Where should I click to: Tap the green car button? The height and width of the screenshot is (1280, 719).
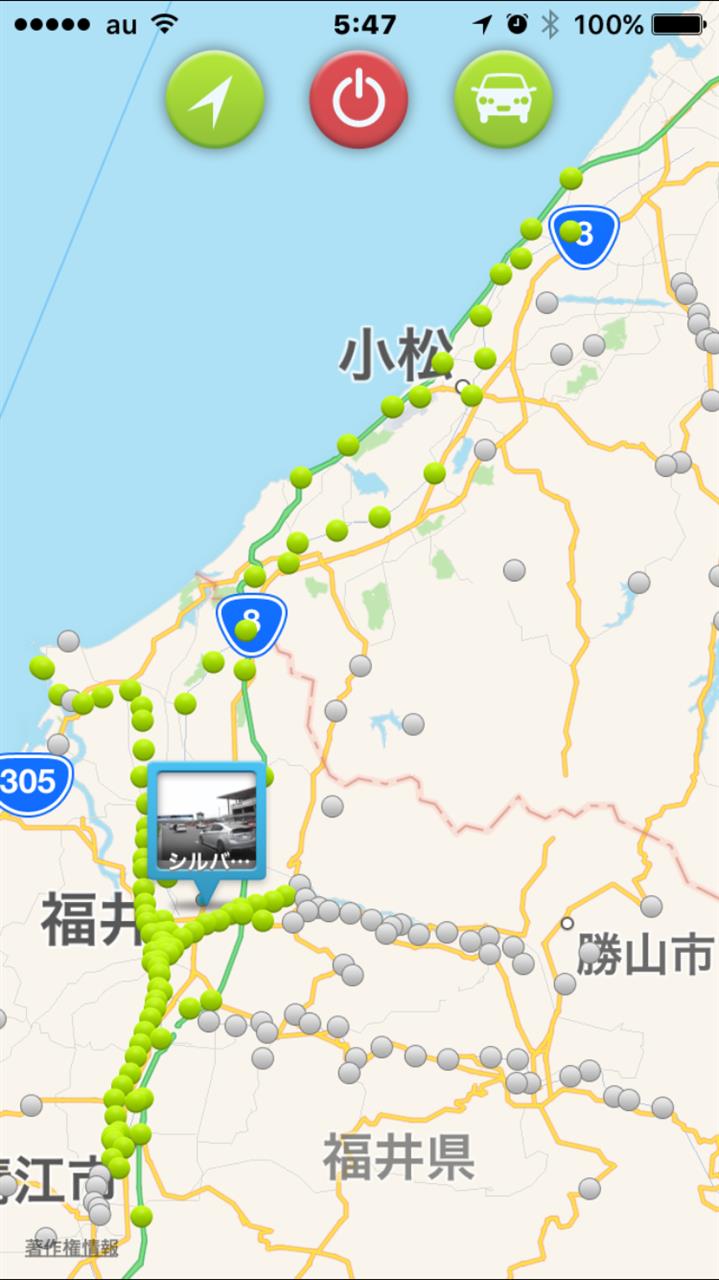[x=504, y=100]
